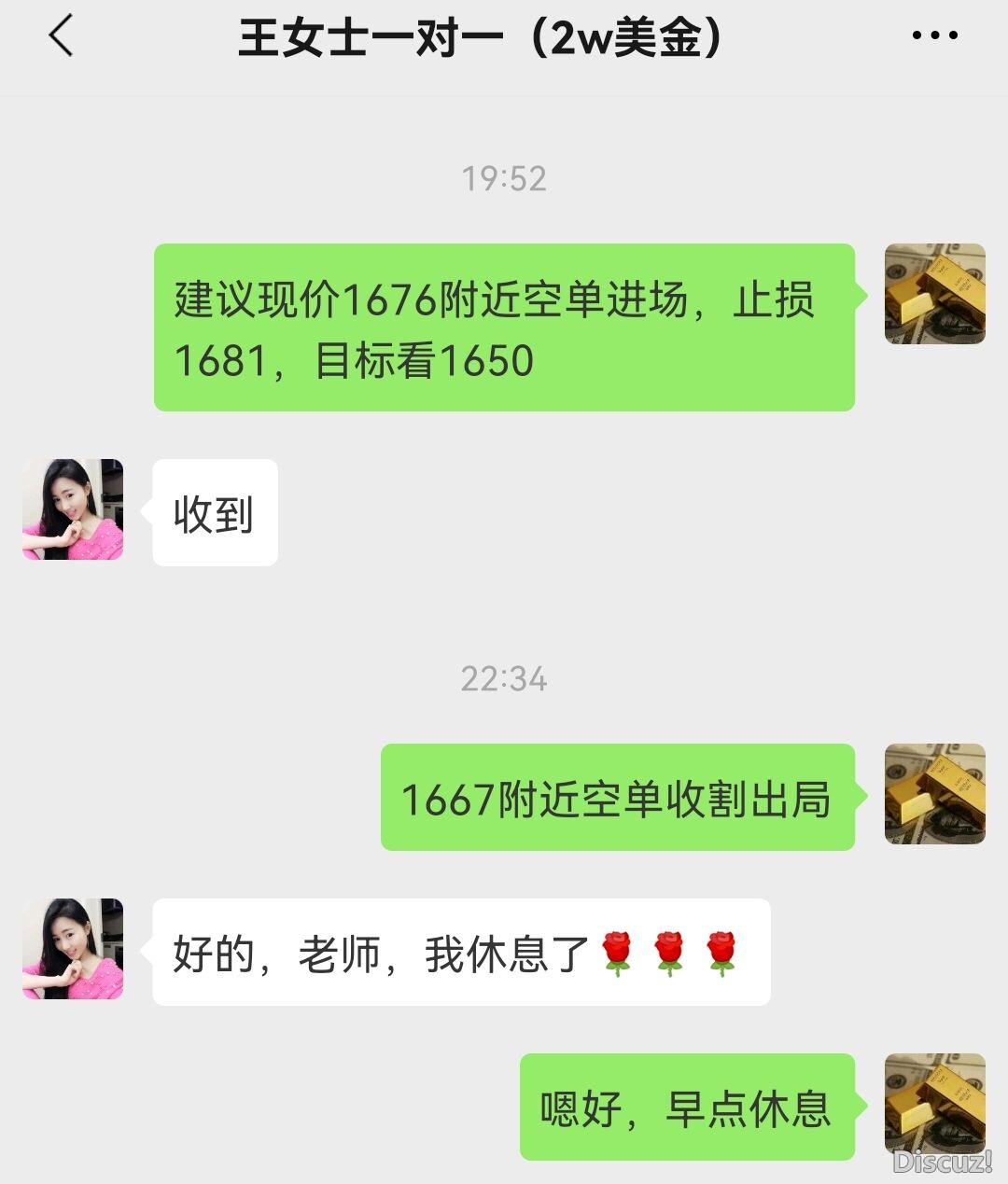Viewport: 1008px width, 1184px height.
Task: Open the three-dot chat options menu
Action: (934, 36)
